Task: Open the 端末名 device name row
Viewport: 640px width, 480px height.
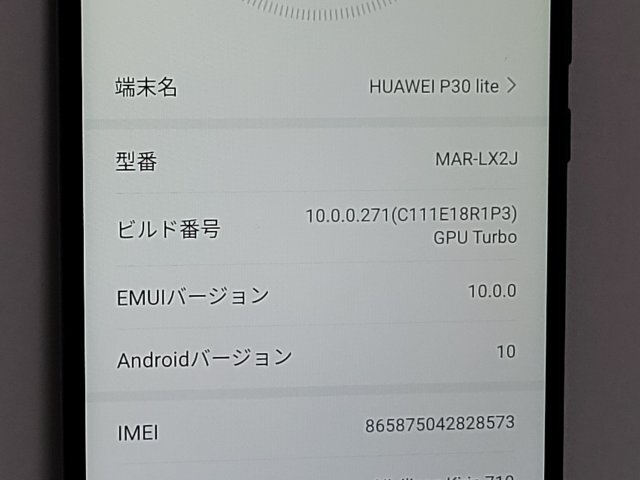Action: [318, 87]
